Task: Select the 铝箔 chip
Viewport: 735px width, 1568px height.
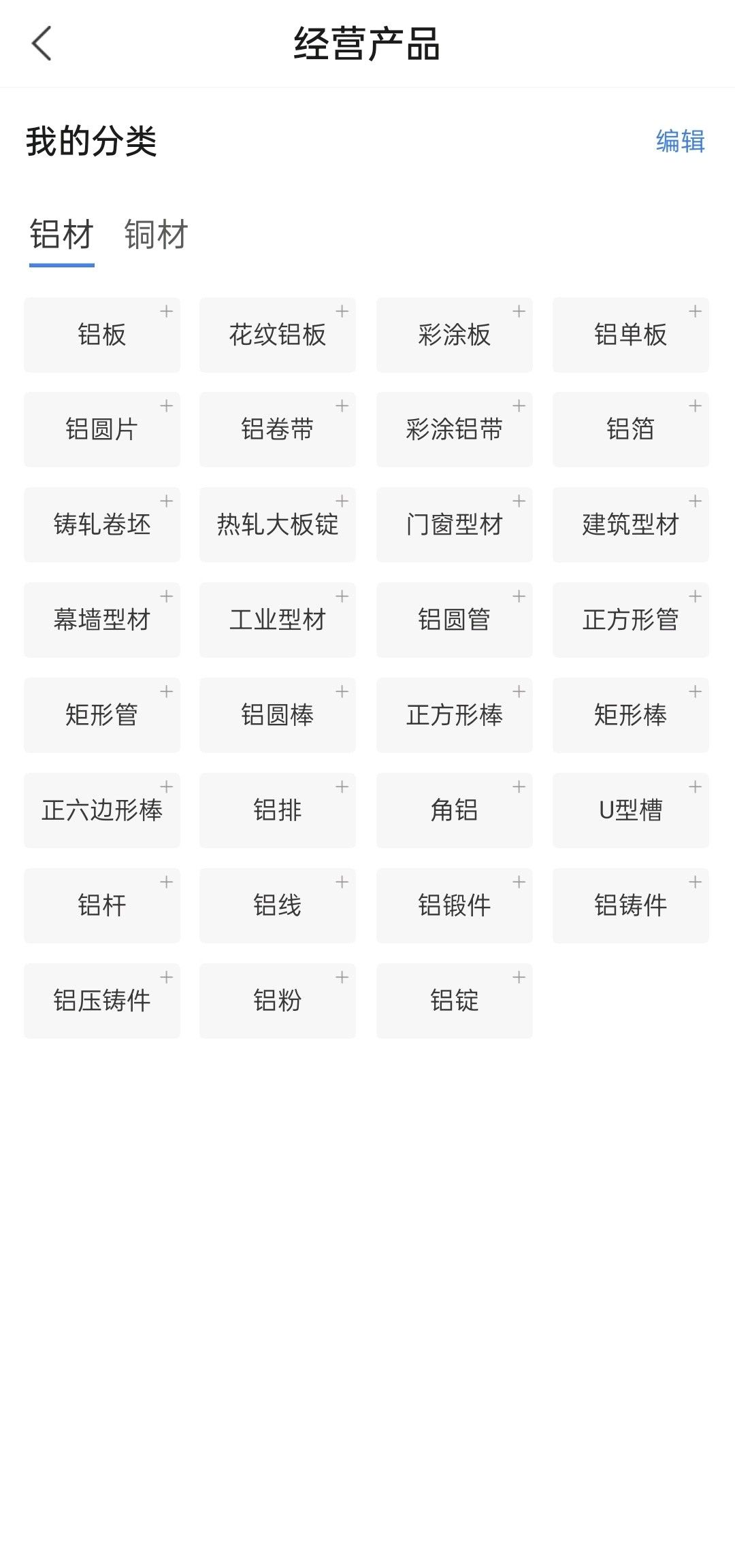Action: (x=631, y=429)
